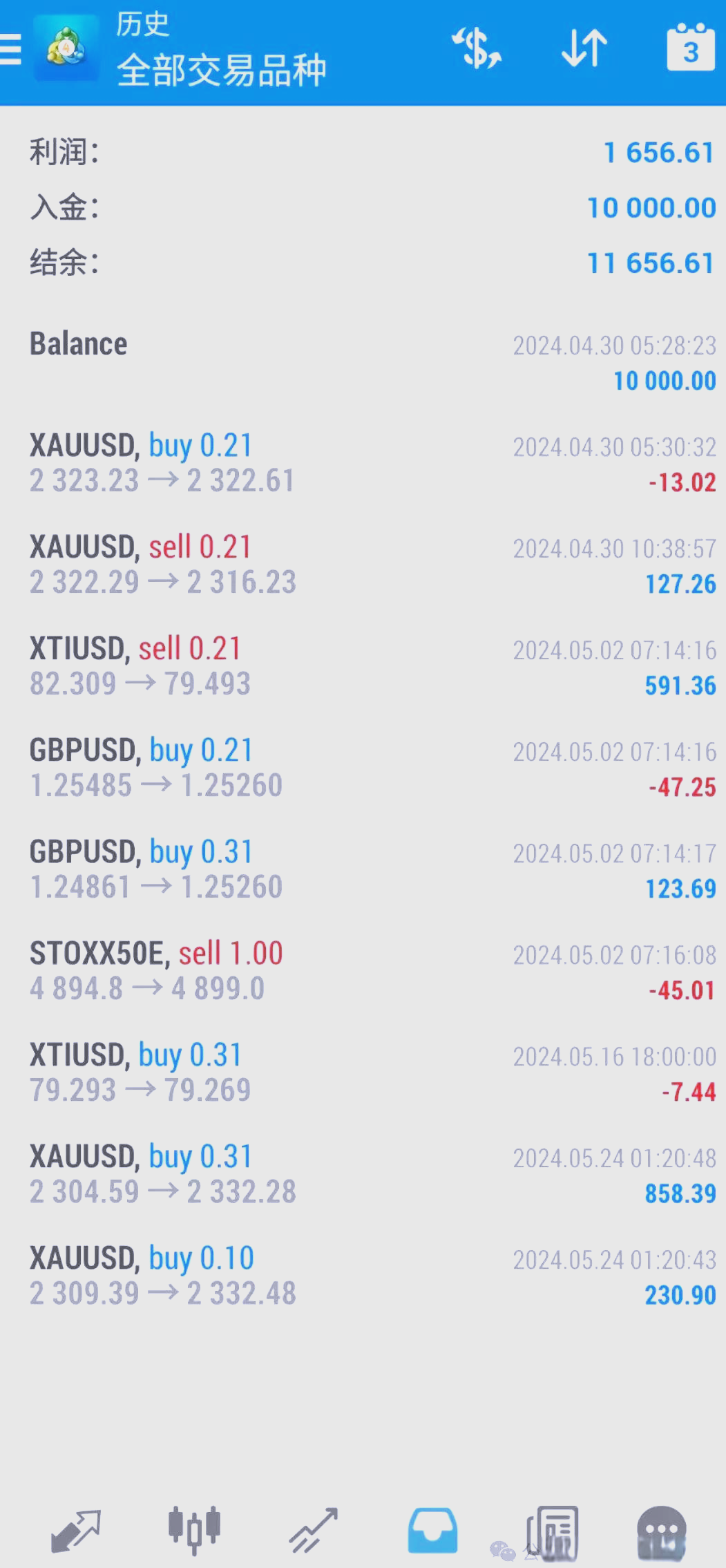Screen dimensions: 726x1568
Task: Expand XAUUSD buy 0.31 trade details
Action: point(363,1175)
